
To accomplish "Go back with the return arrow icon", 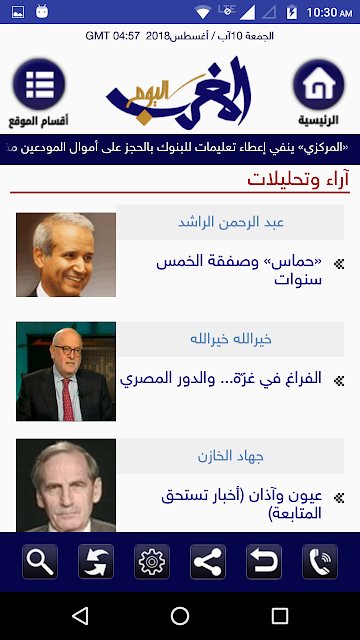I will [264, 562].
